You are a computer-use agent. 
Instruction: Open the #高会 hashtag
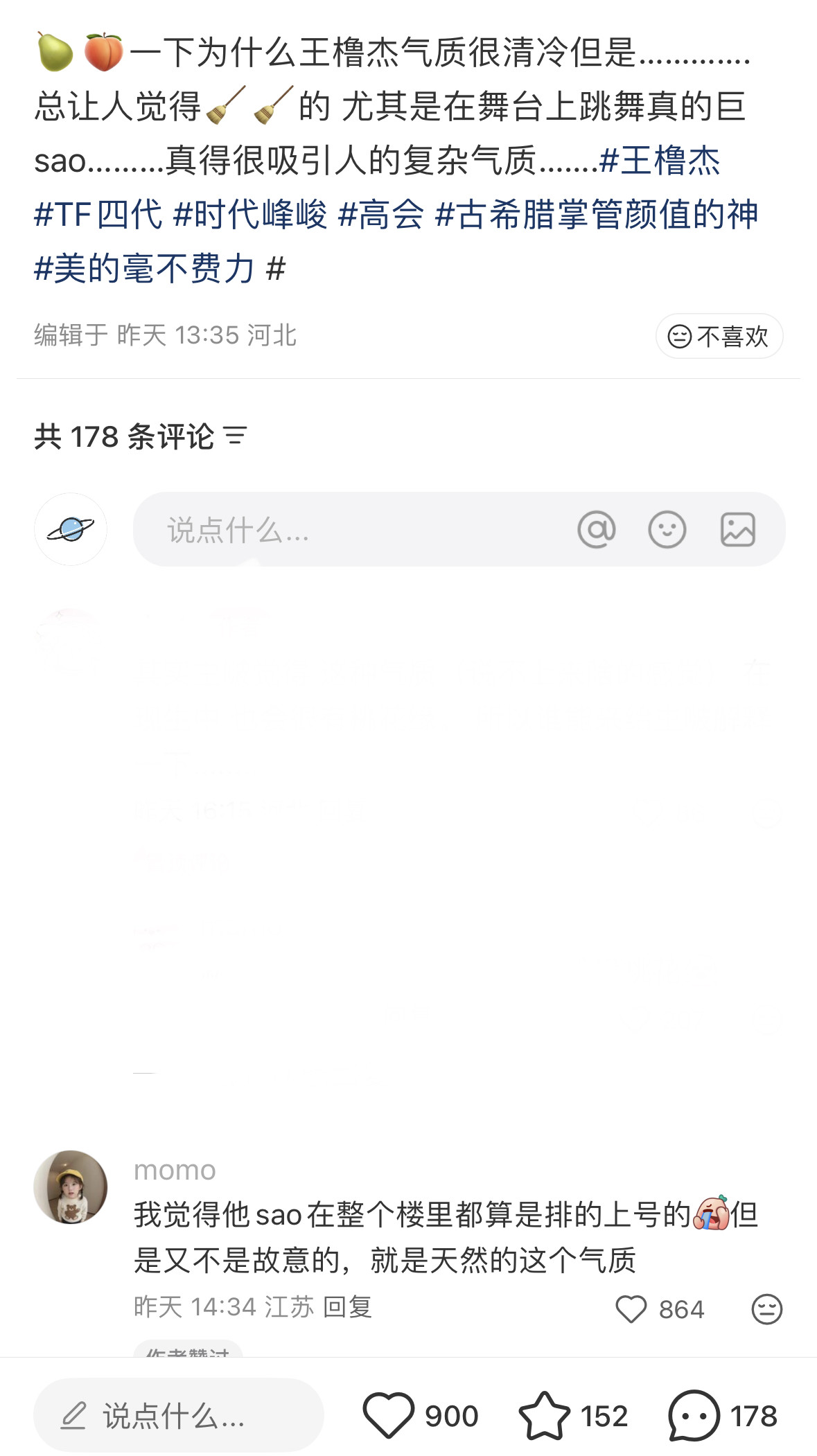380,215
